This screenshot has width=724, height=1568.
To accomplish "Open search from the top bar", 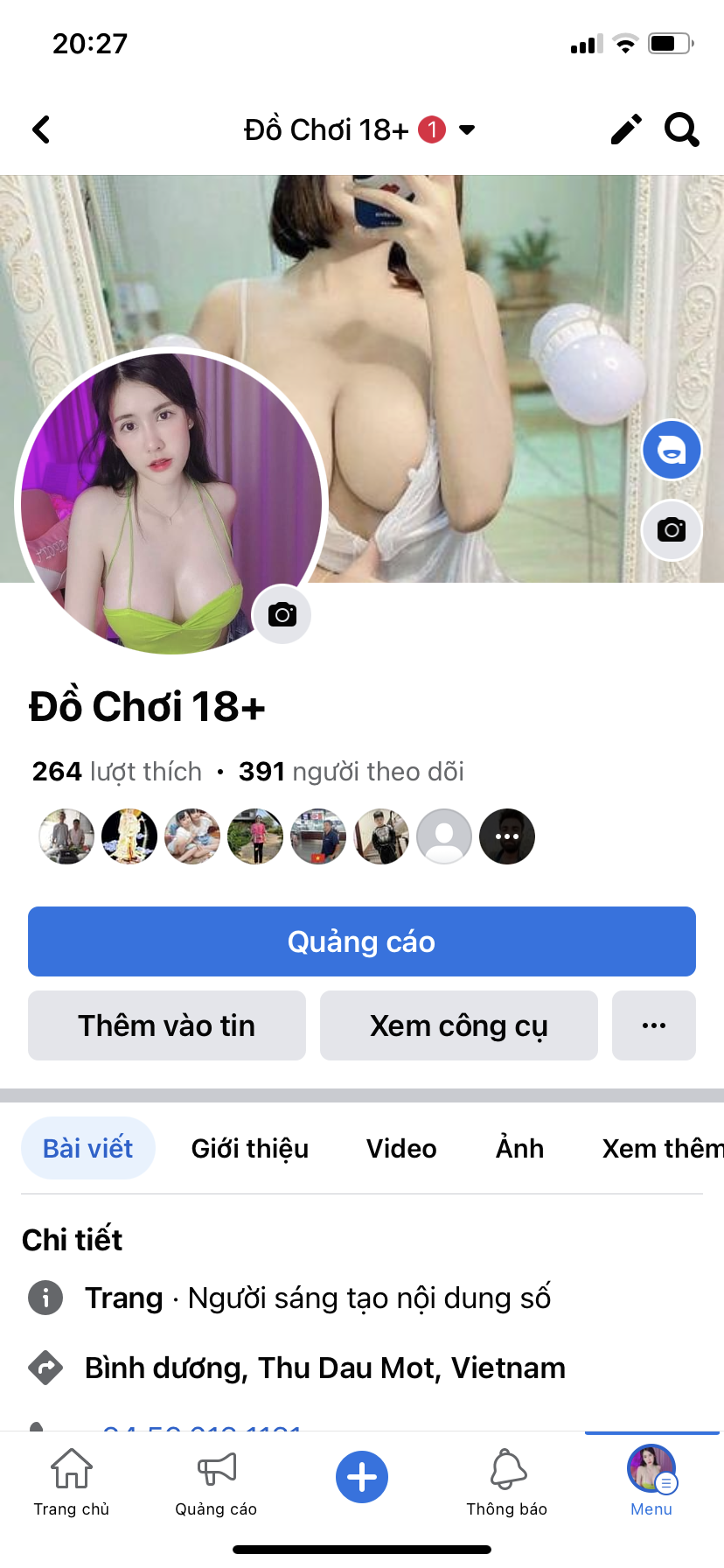I will [682, 129].
